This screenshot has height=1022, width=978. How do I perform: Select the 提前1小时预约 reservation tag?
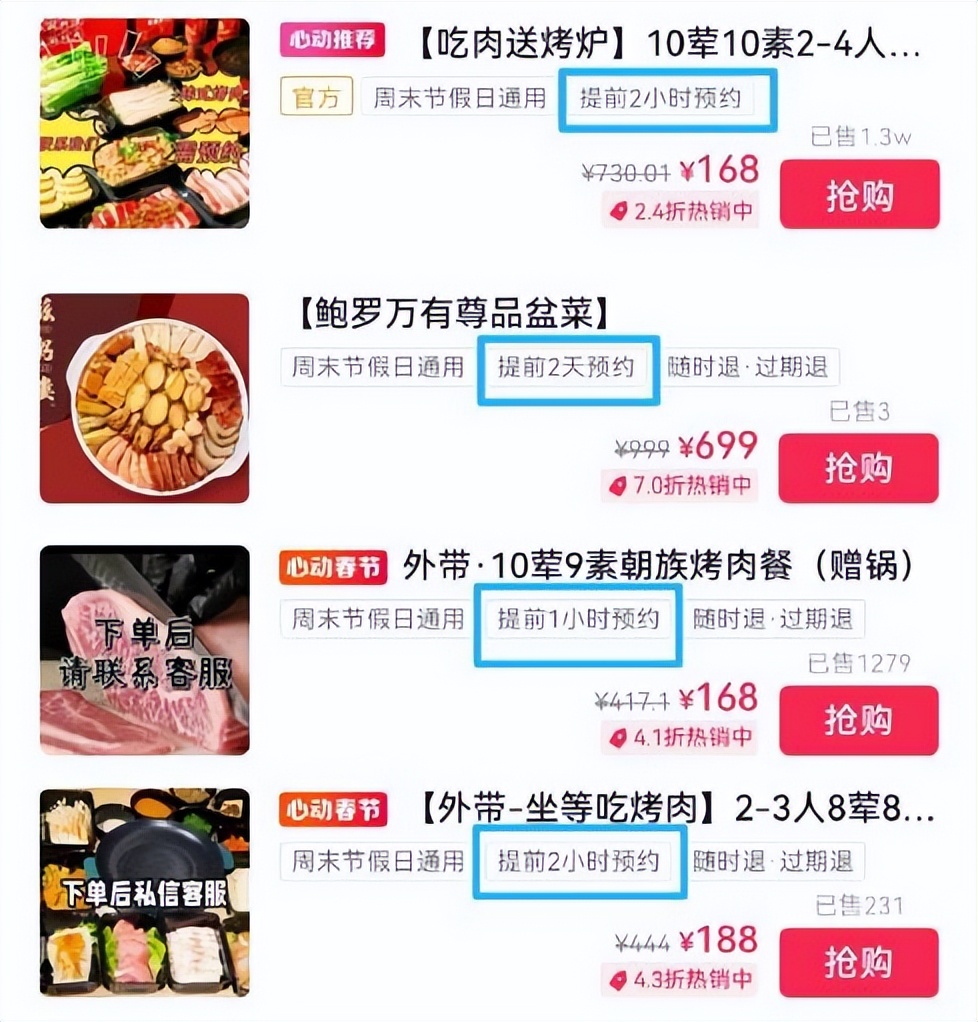pyautogui.click(x=577, y=619)
